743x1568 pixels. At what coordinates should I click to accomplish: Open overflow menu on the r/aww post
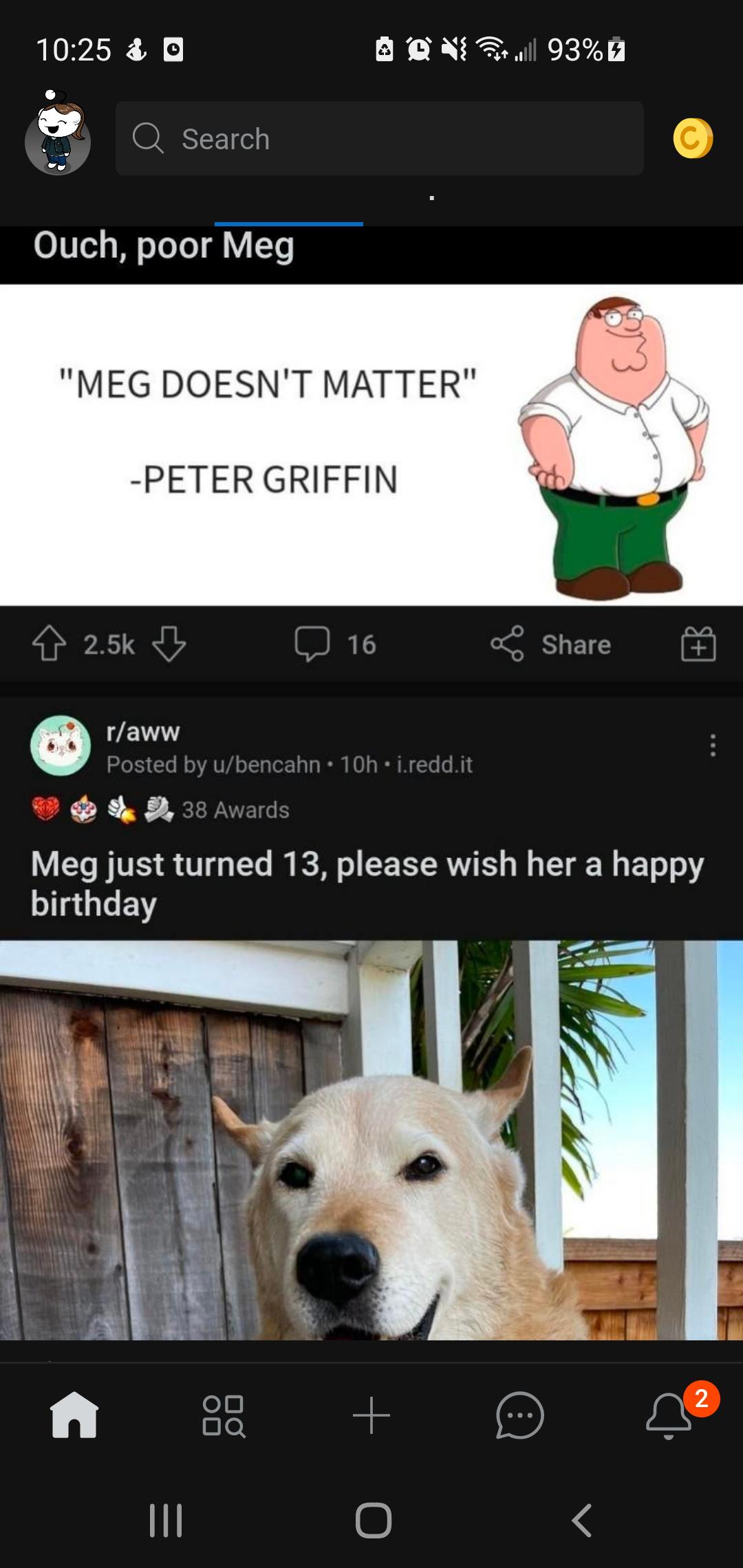(x=713, y=745)
